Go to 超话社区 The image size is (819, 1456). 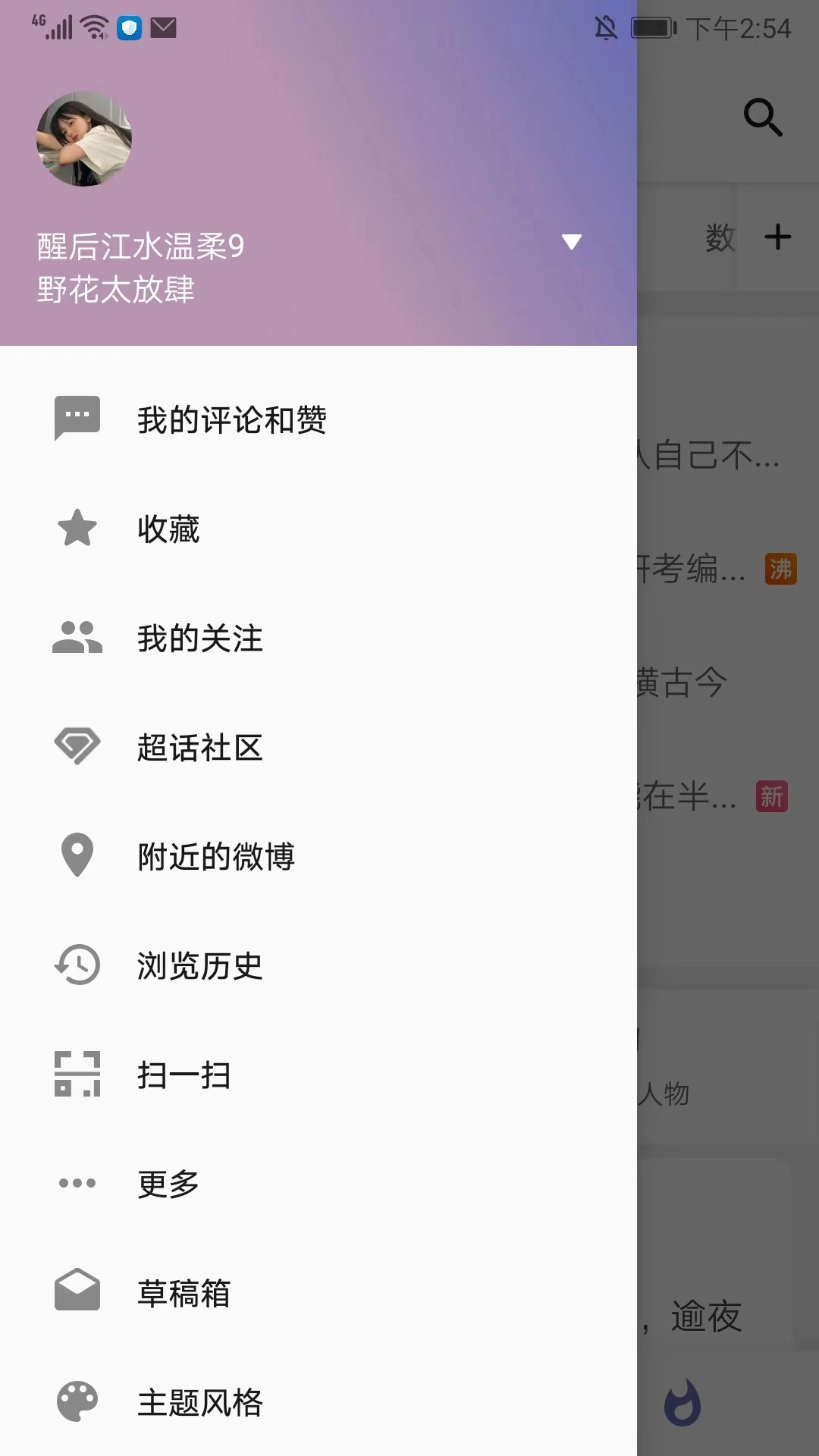pos(199,747)
